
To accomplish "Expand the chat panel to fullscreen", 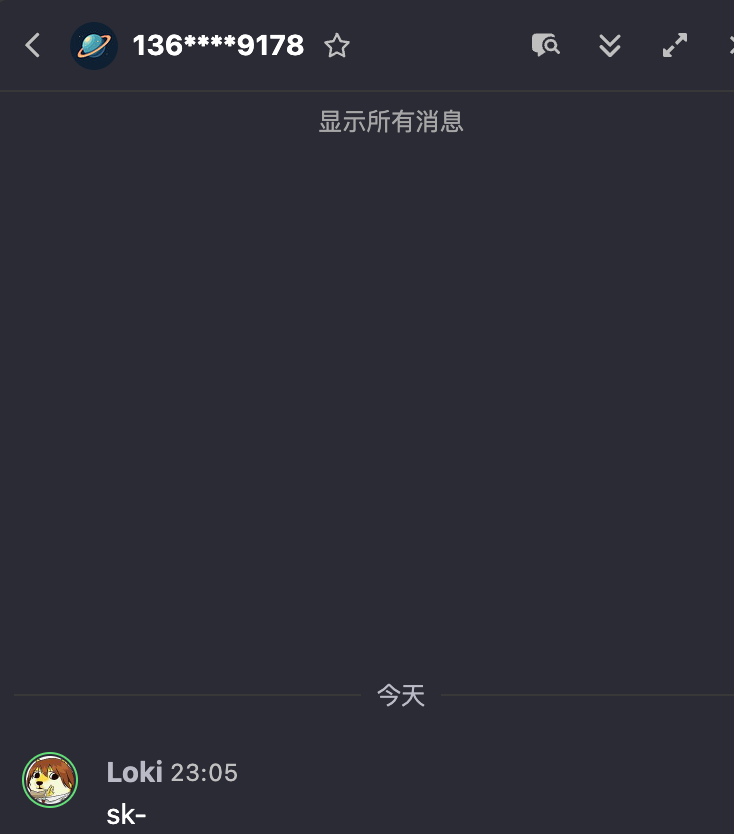I will [x=674, y=45].
